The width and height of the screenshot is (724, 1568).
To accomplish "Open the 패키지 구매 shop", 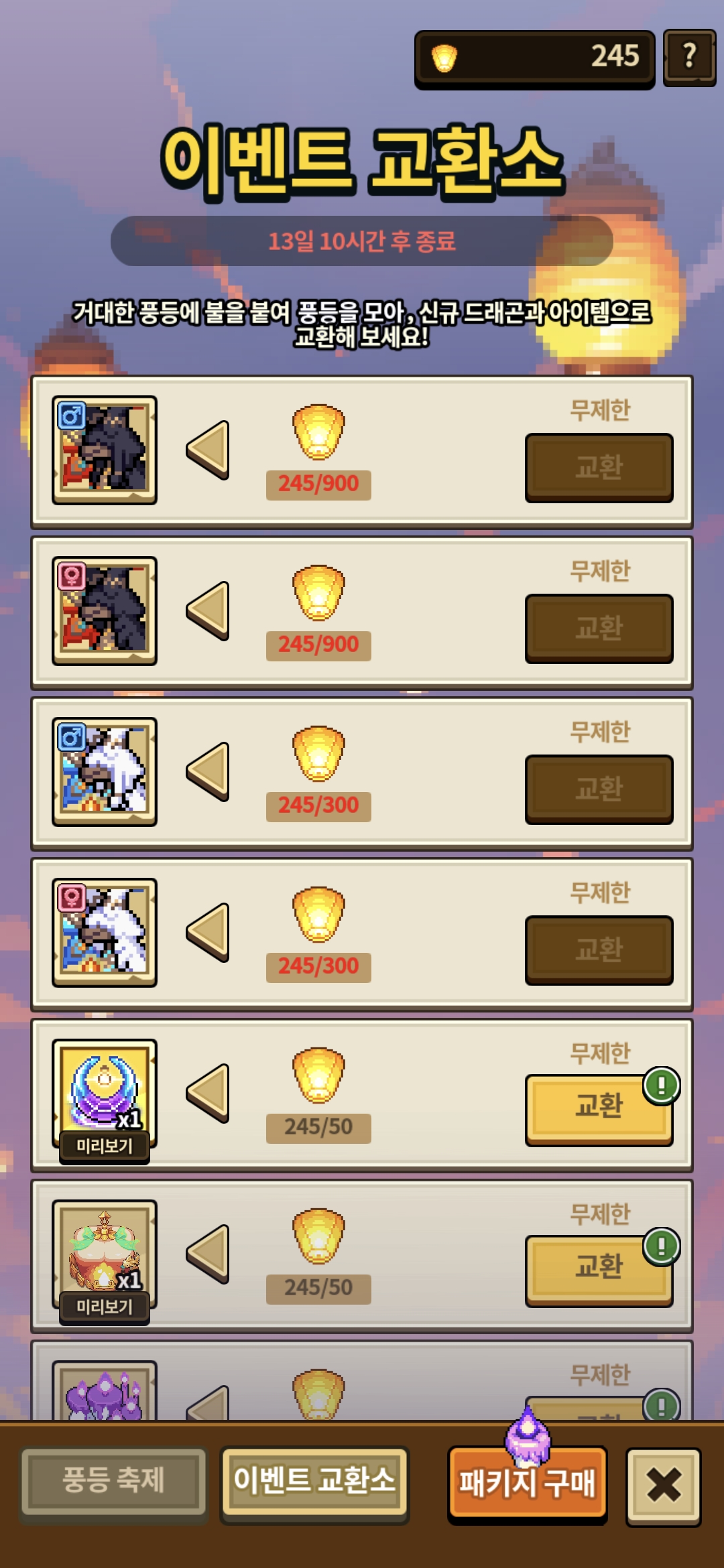I will click(527, 1484).
